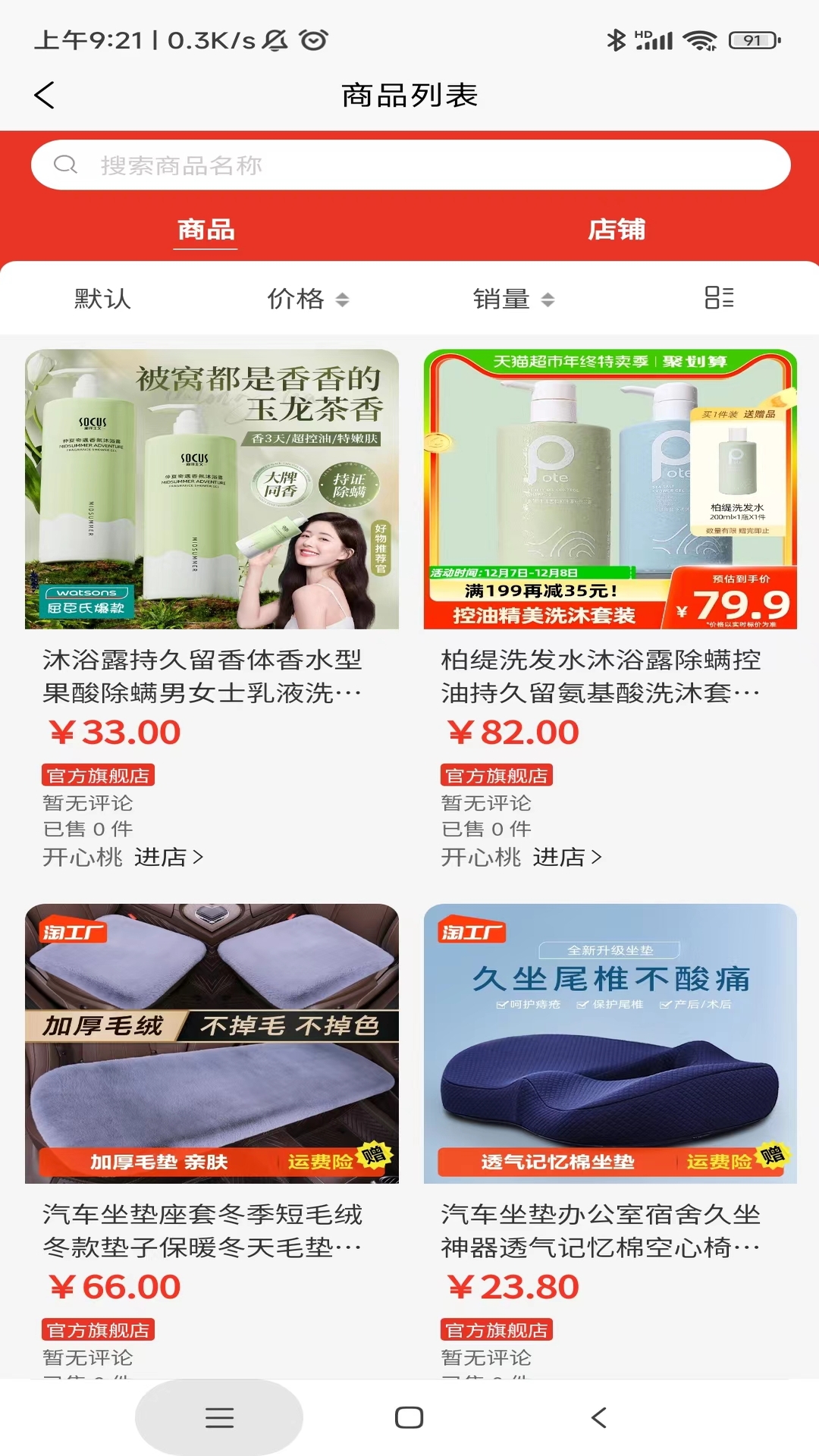Switch to the 店铺 tab
The height and width of the screenshot is (1456, 819).
(616, 229)
